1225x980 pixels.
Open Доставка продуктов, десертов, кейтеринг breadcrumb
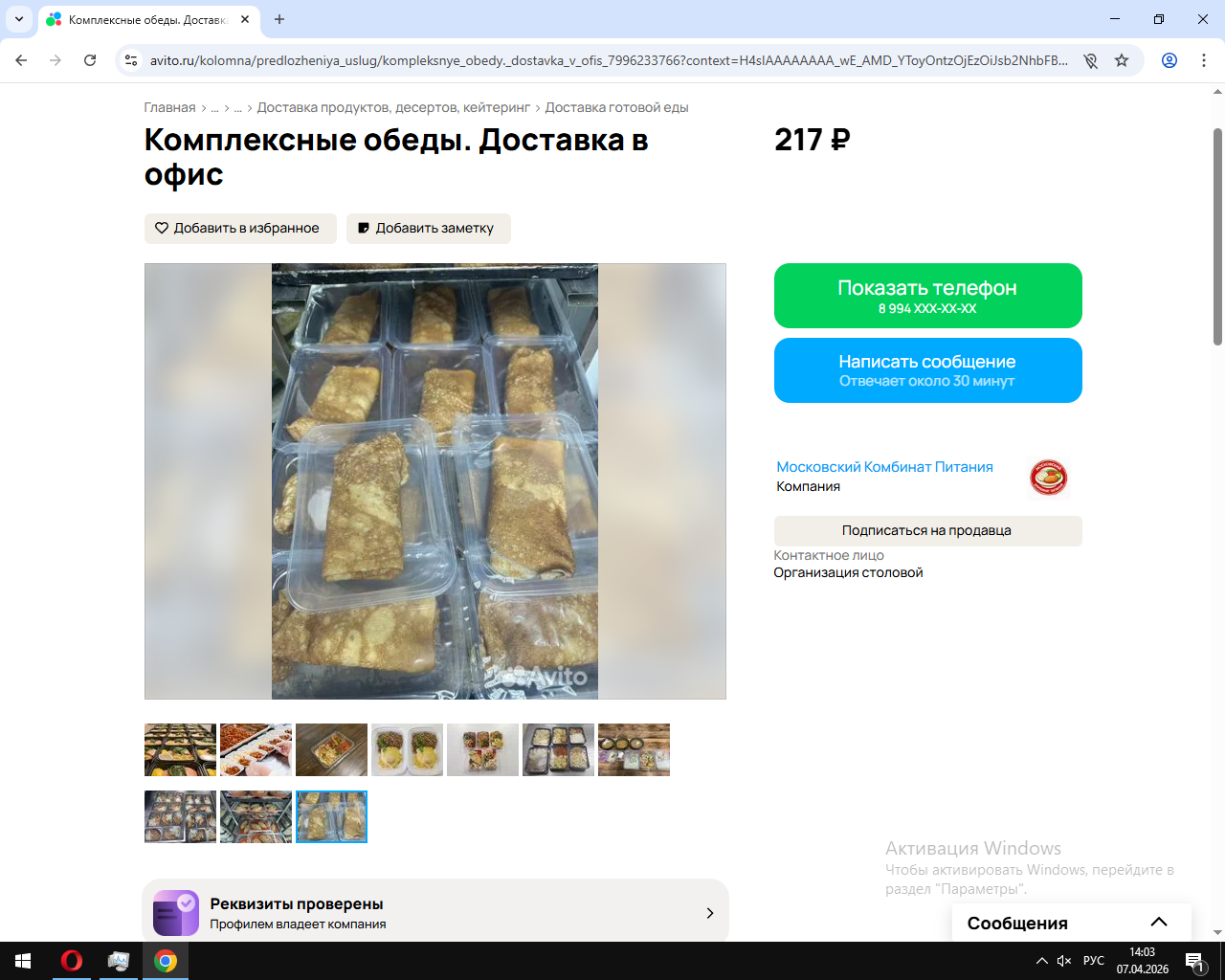pyautogui.click(x=393, y=108)
